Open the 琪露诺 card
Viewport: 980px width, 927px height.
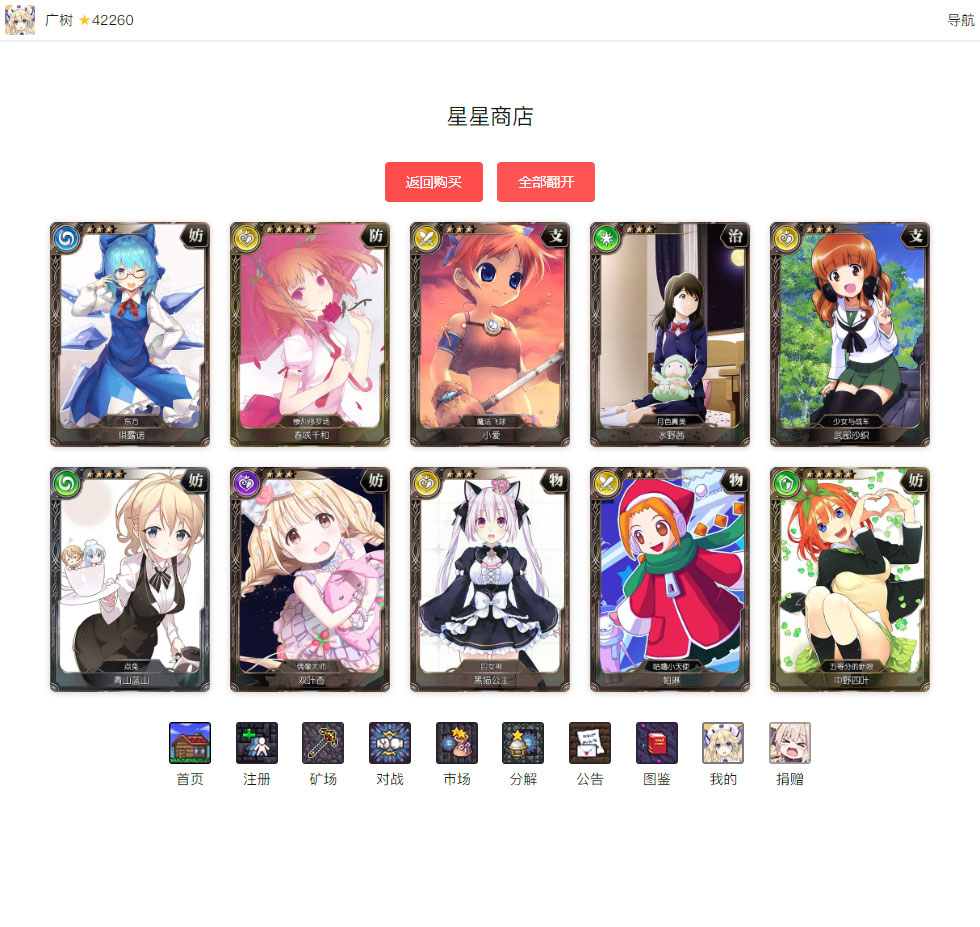(x=130, y=334)
